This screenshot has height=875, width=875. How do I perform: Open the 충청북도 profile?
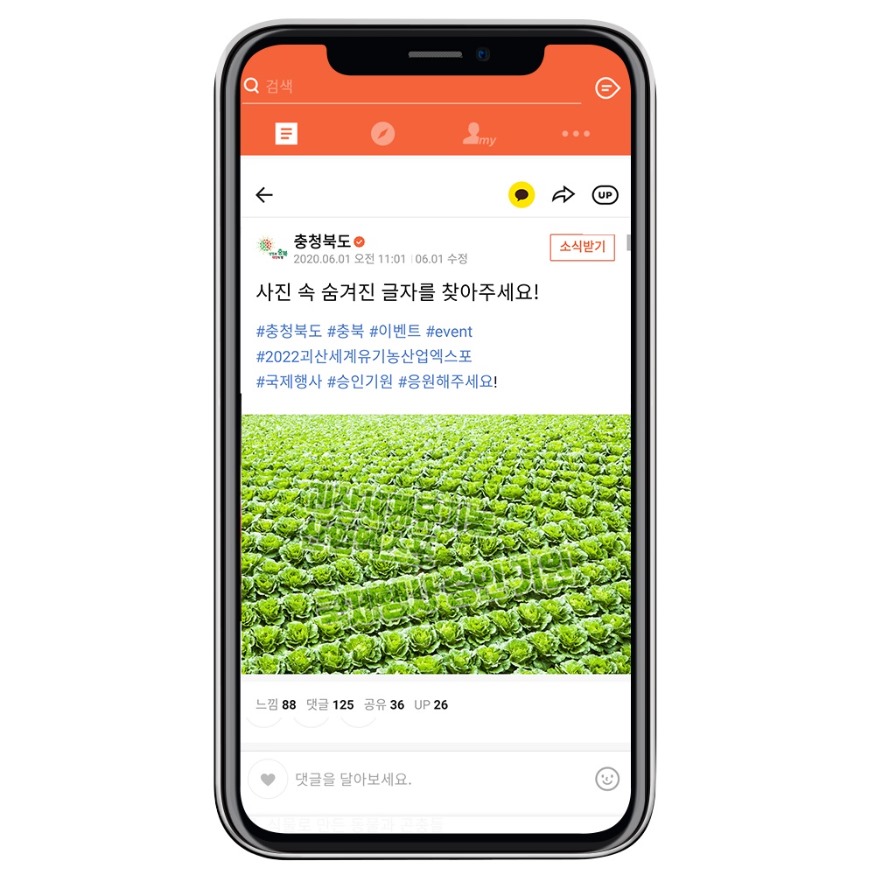point(321,241)
